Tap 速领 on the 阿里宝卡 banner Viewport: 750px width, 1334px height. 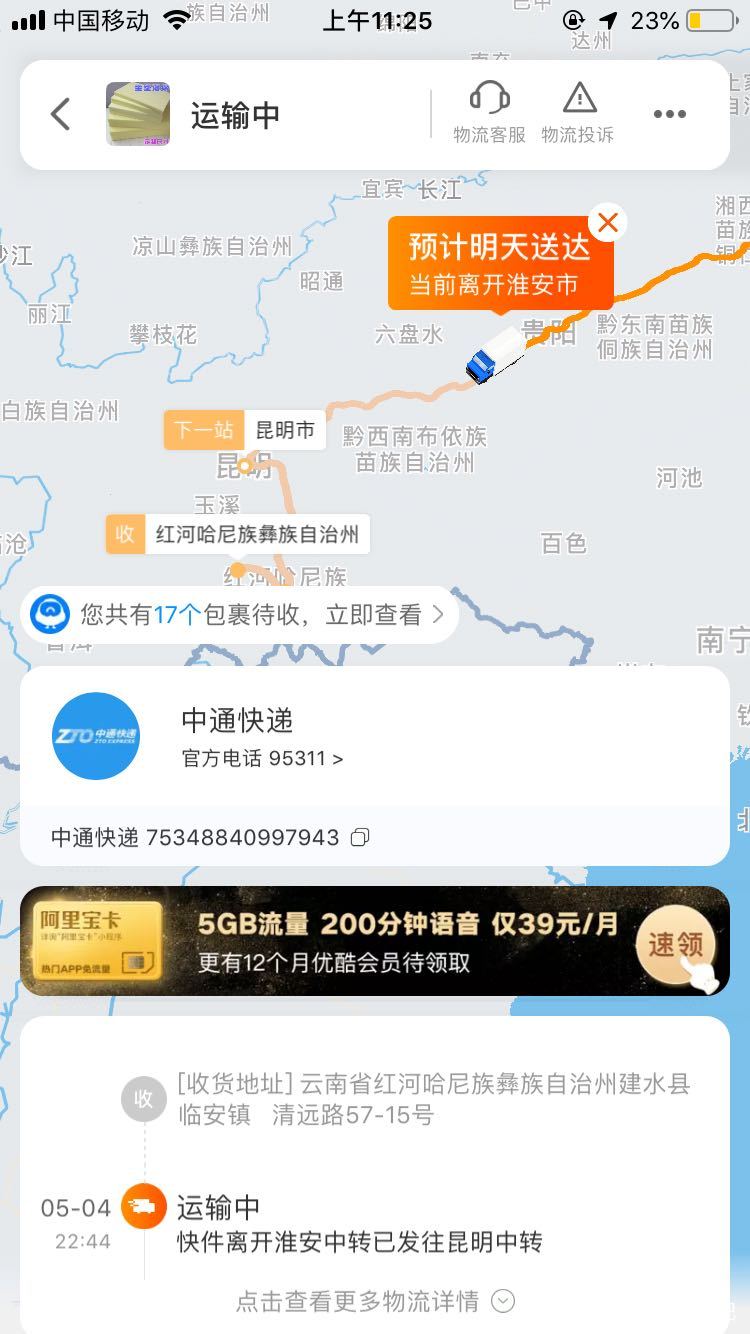676,944
